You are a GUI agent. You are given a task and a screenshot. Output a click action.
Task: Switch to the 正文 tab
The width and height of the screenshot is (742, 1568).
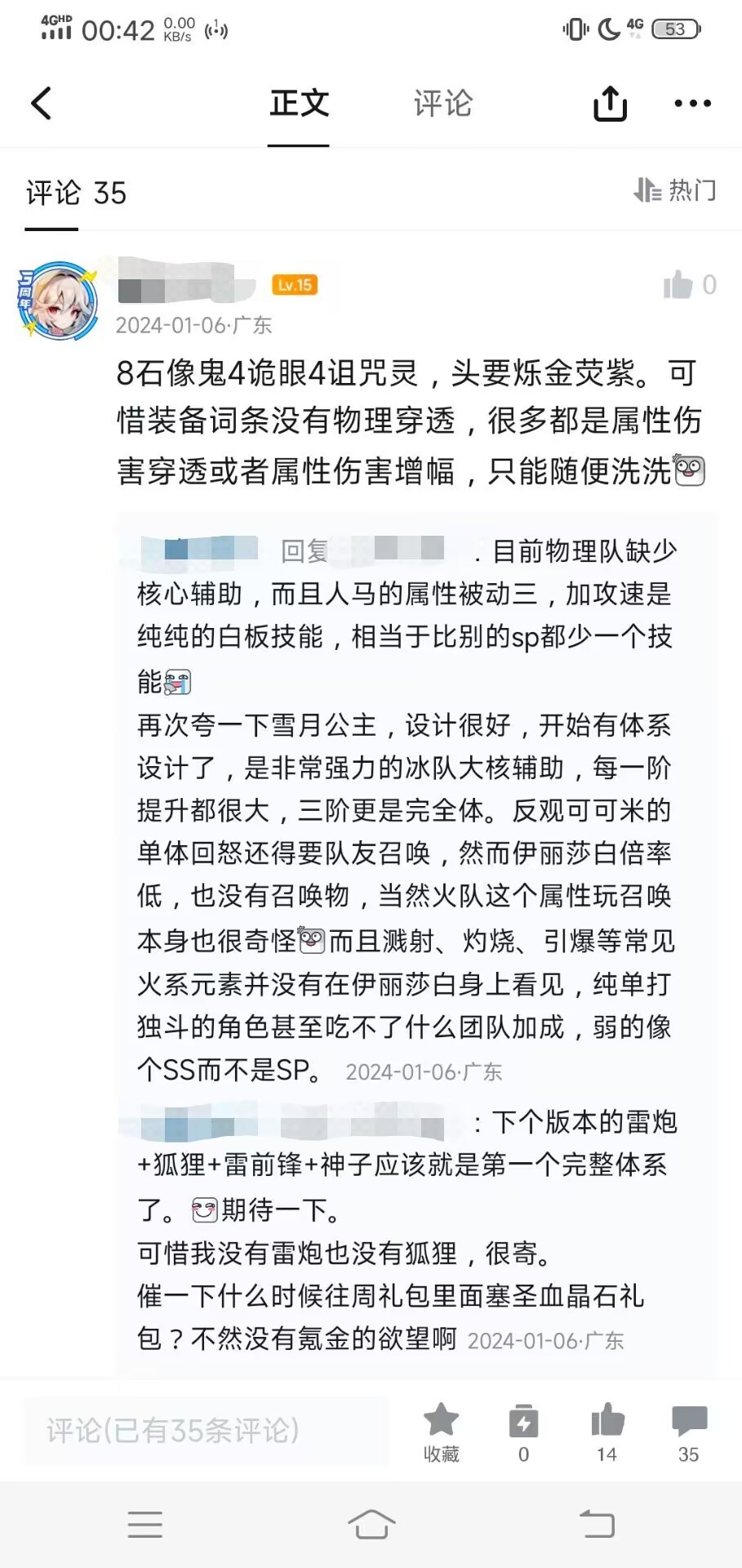click(299, 104)
